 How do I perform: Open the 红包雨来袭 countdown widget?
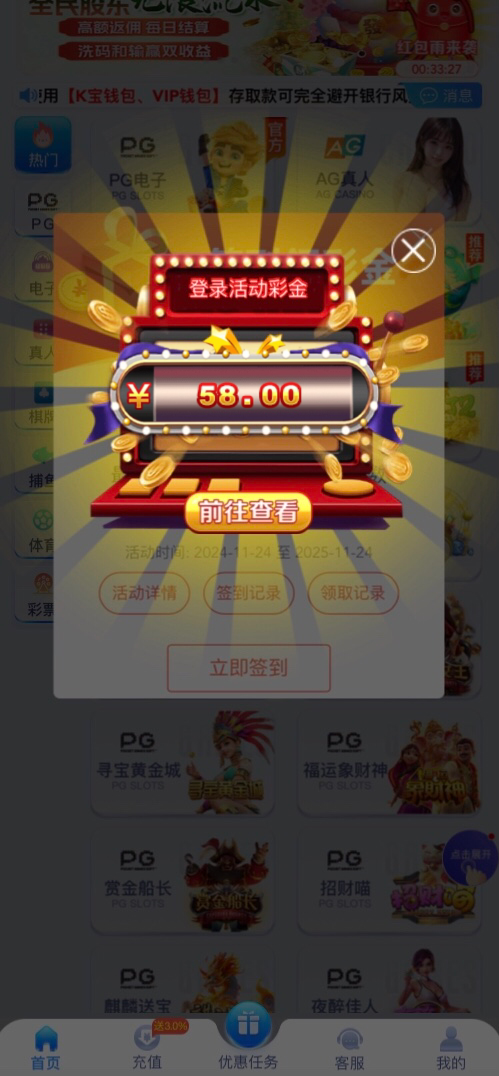437,38
